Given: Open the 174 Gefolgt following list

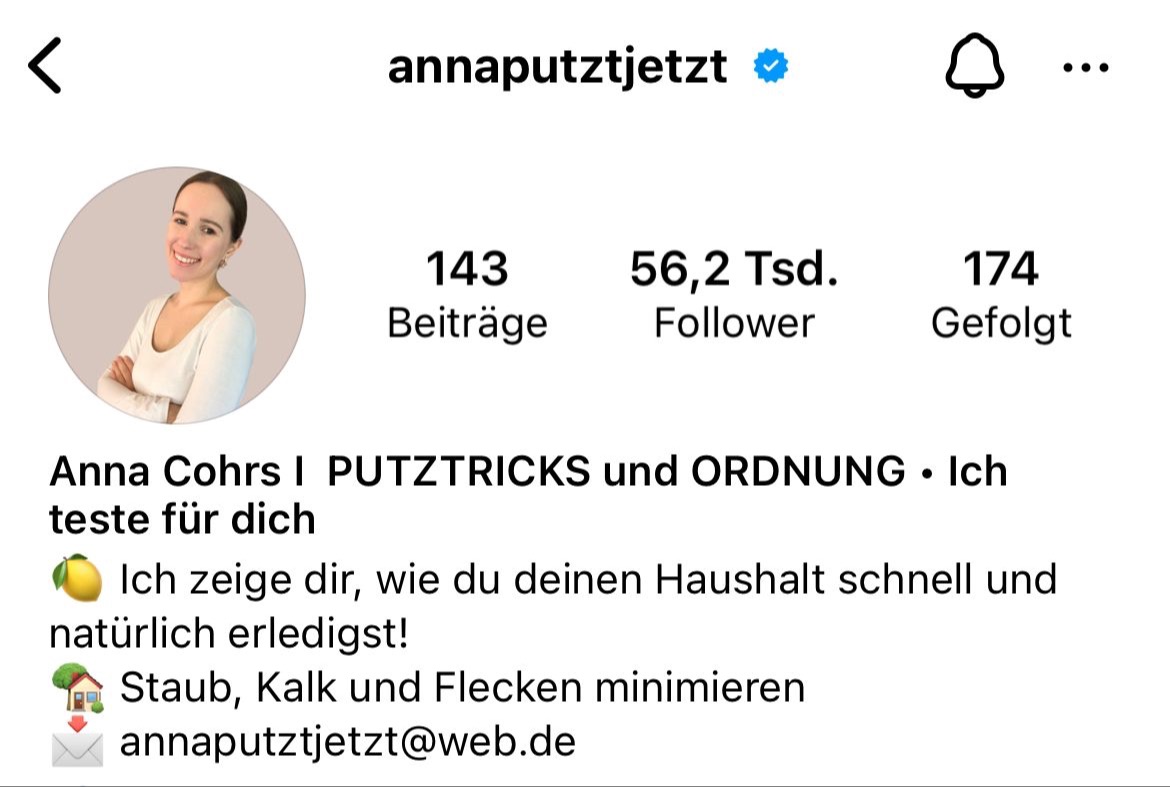Looking at the screenshot, I should 1001,295.
